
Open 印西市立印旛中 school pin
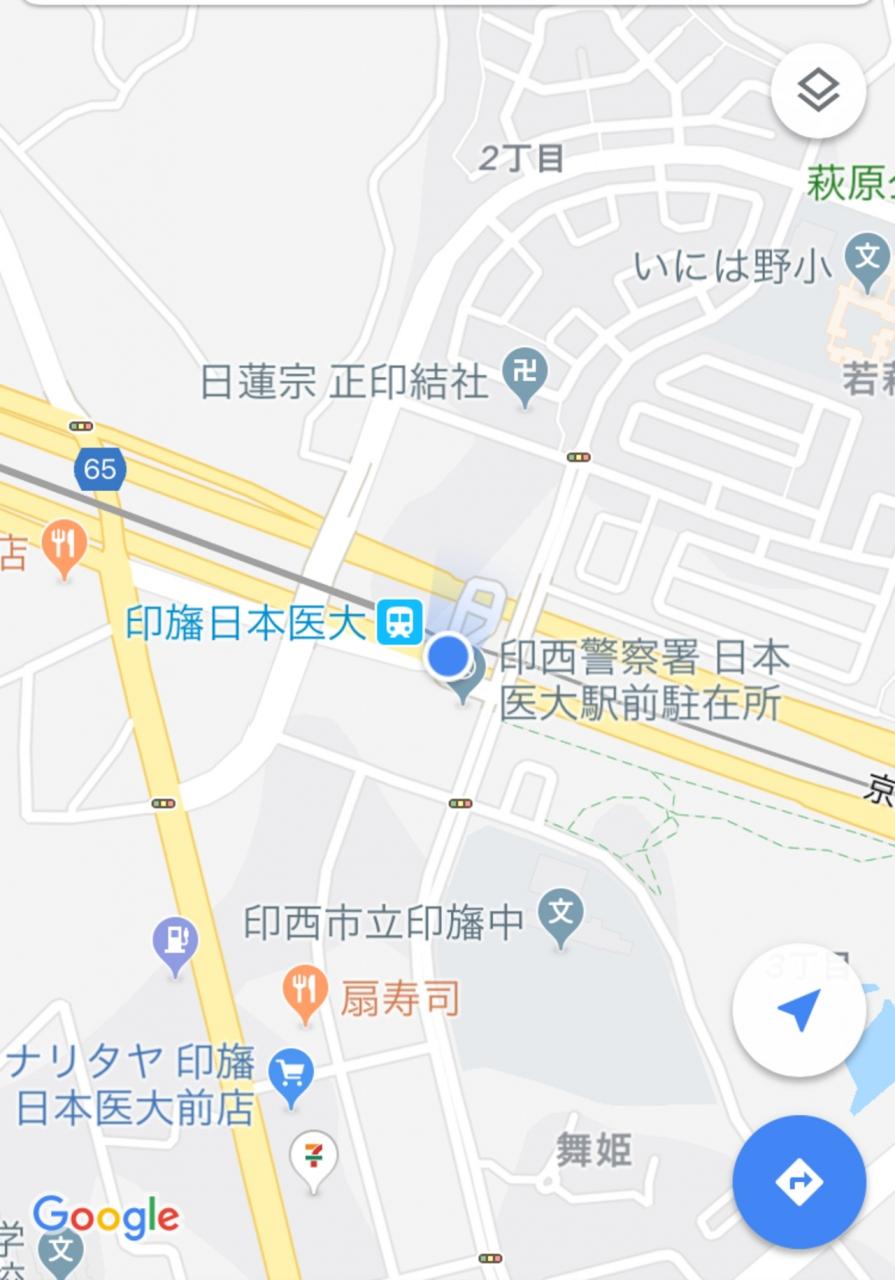point(561,914)
